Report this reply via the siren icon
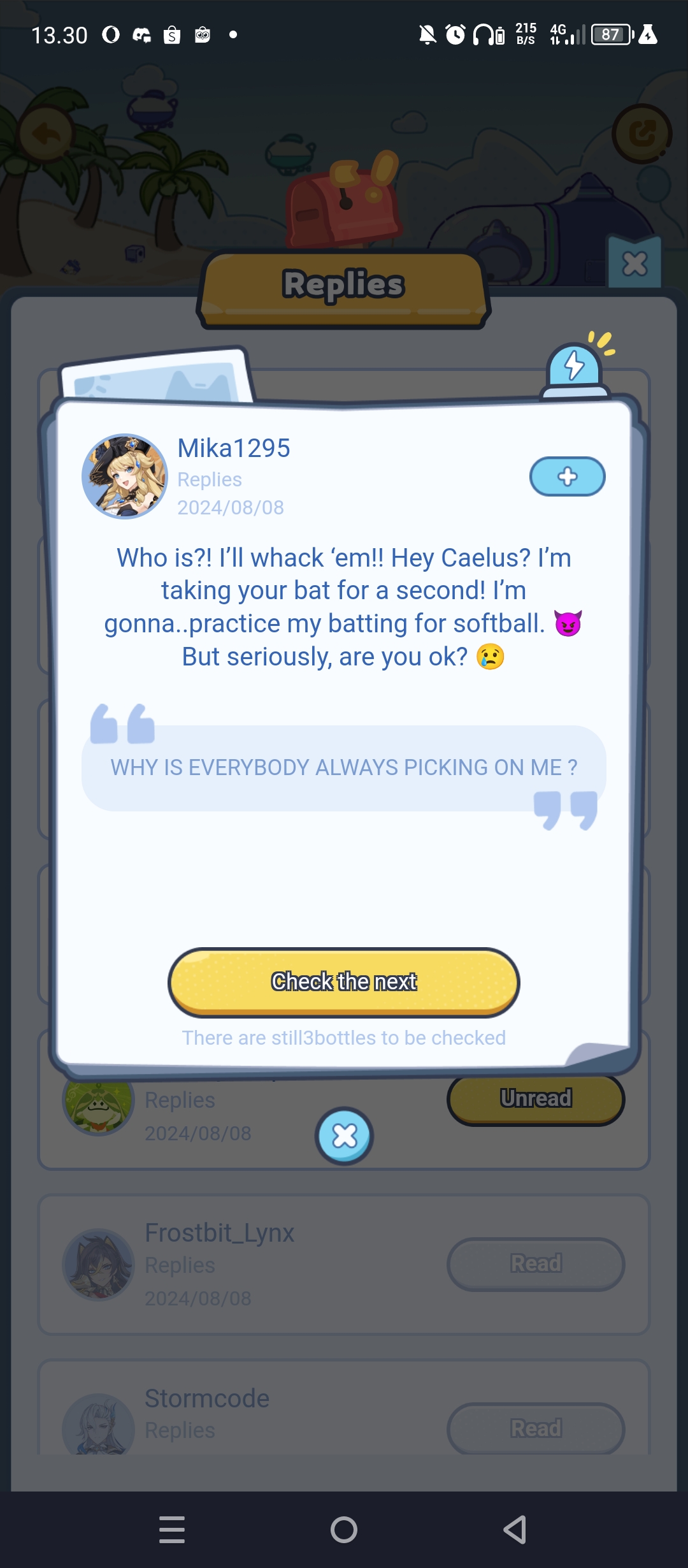688x1568 pixels. click(575, 368)
